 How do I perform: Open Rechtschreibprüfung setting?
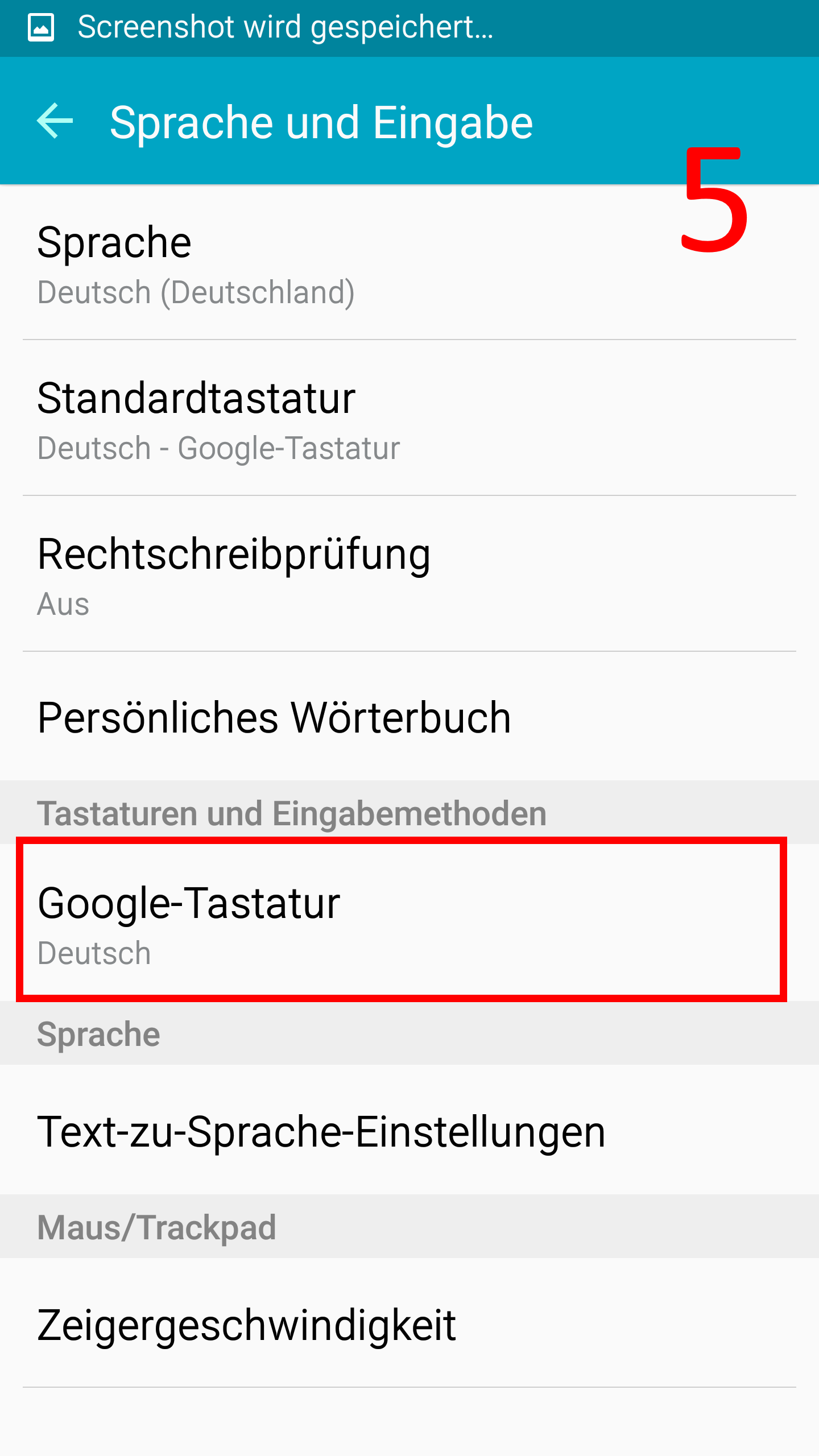tap(409, 574)
